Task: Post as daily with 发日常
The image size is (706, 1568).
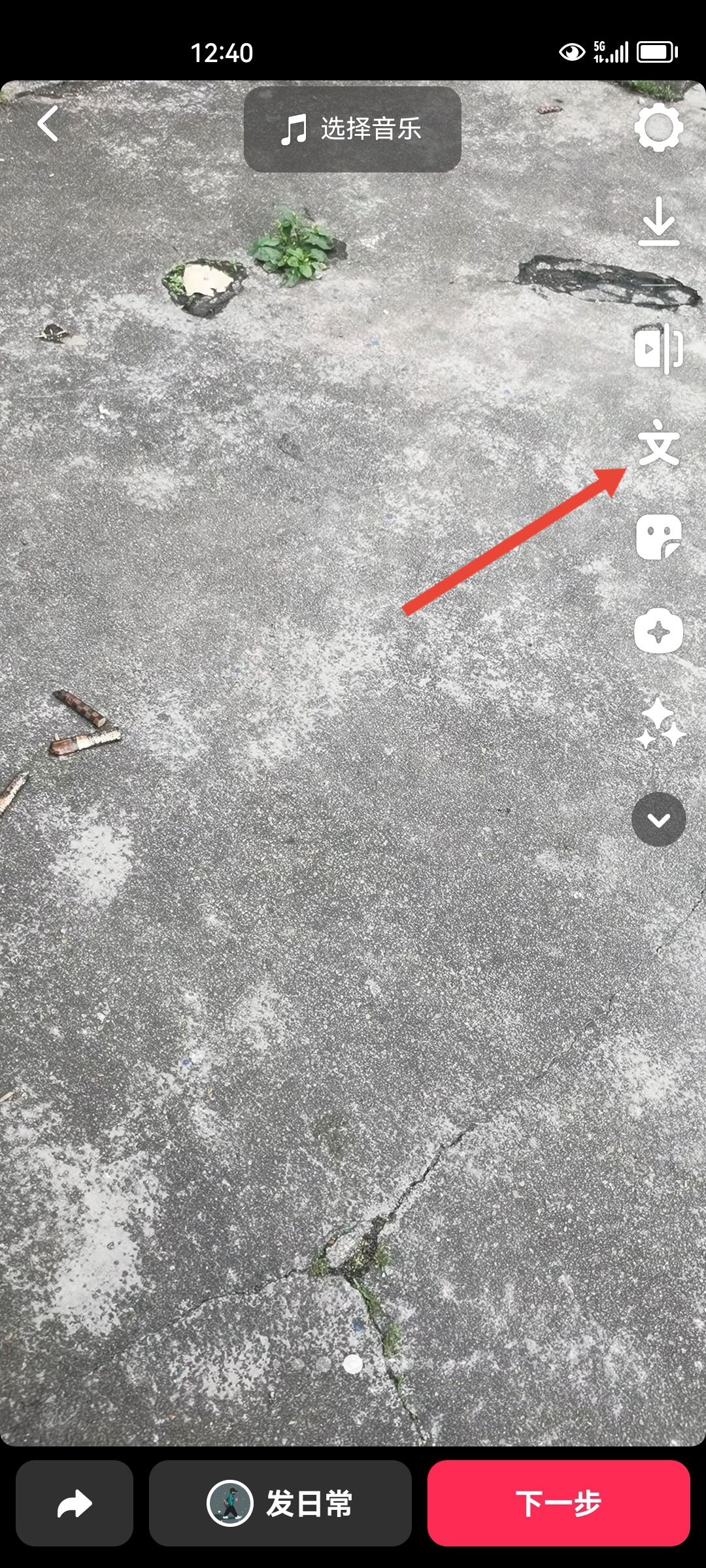Action: (x=280, y=1503)
